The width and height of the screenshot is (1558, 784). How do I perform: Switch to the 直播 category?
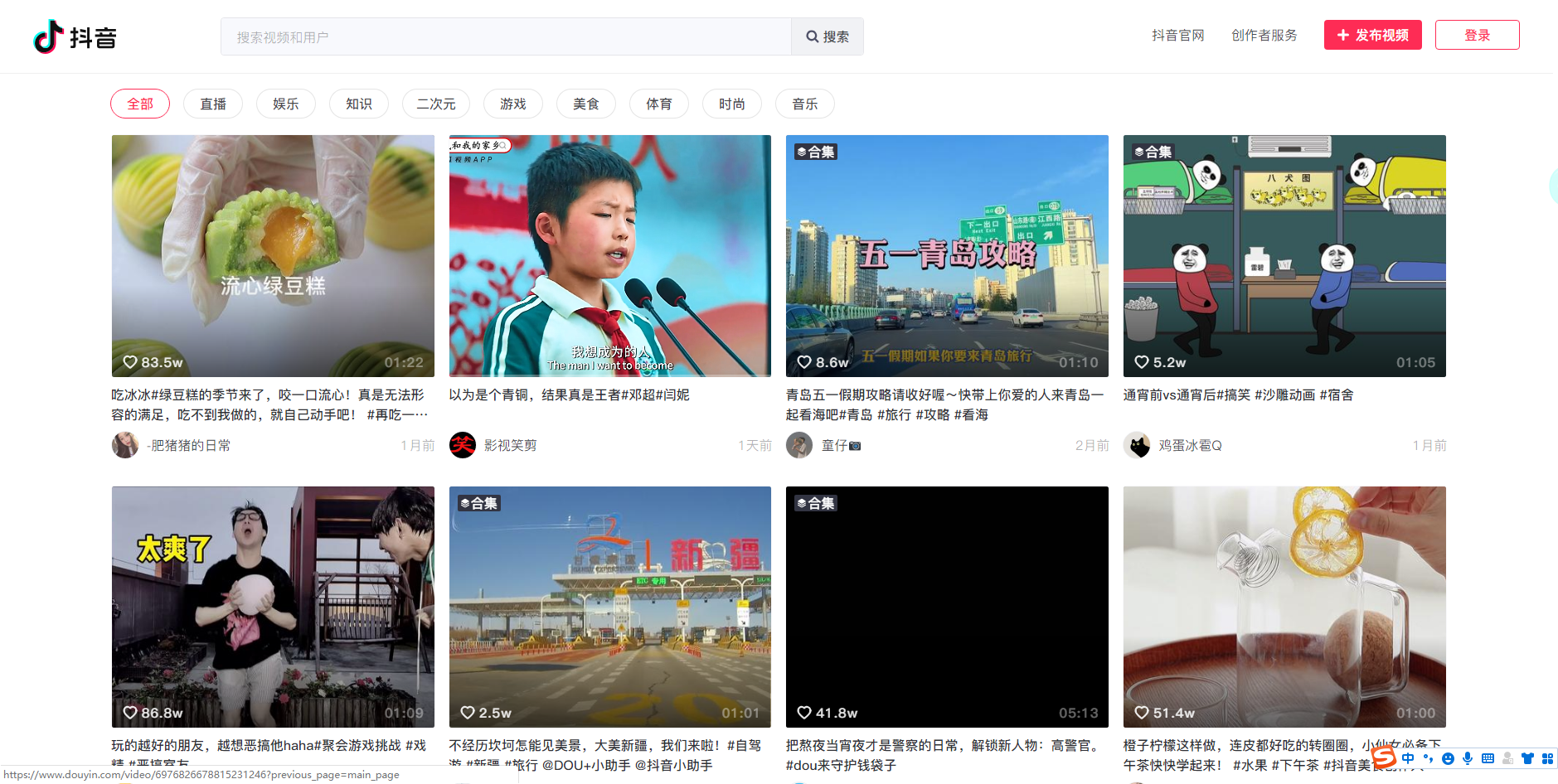coord(213,104)
